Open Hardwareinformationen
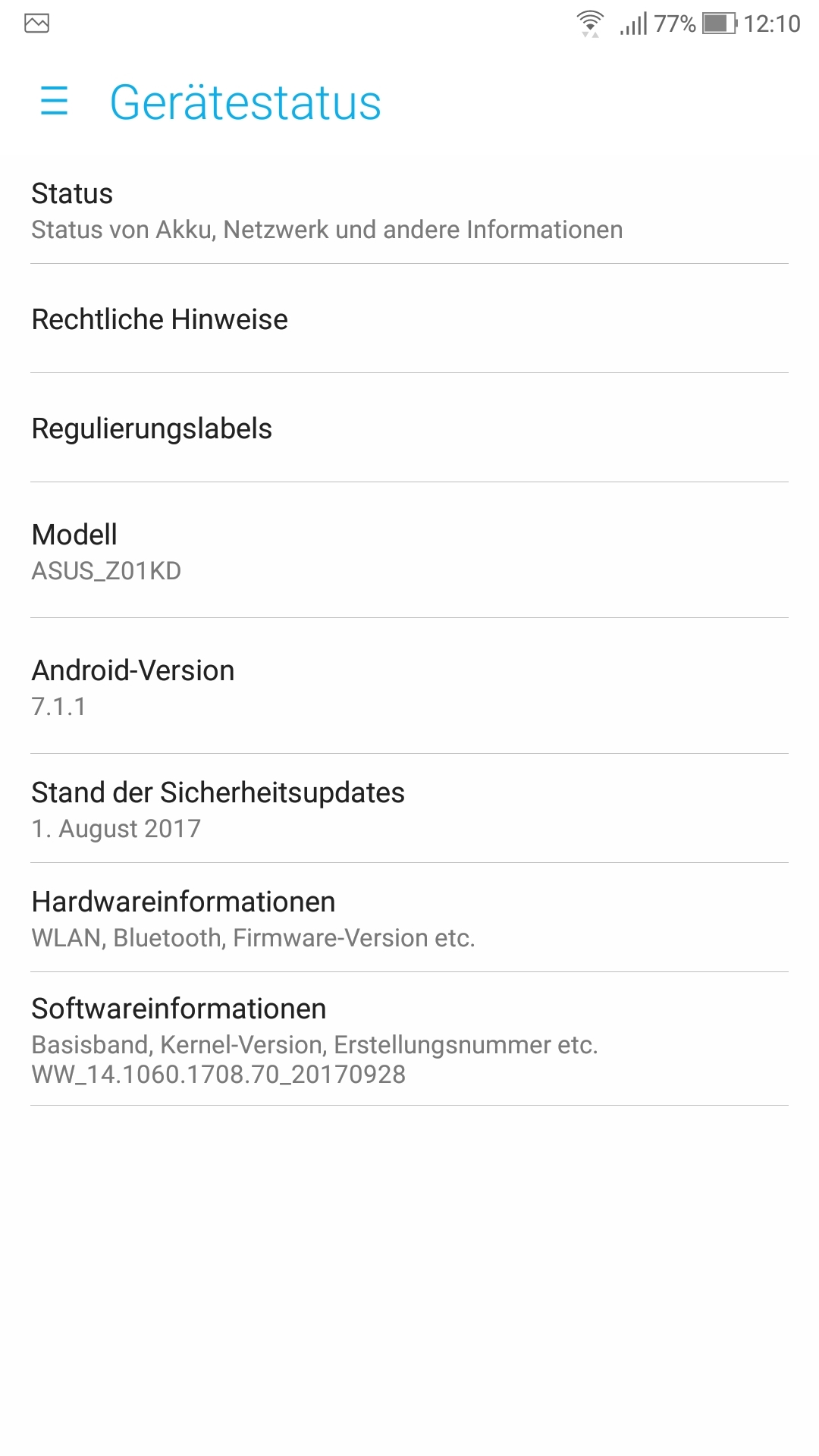 (409, 918)
